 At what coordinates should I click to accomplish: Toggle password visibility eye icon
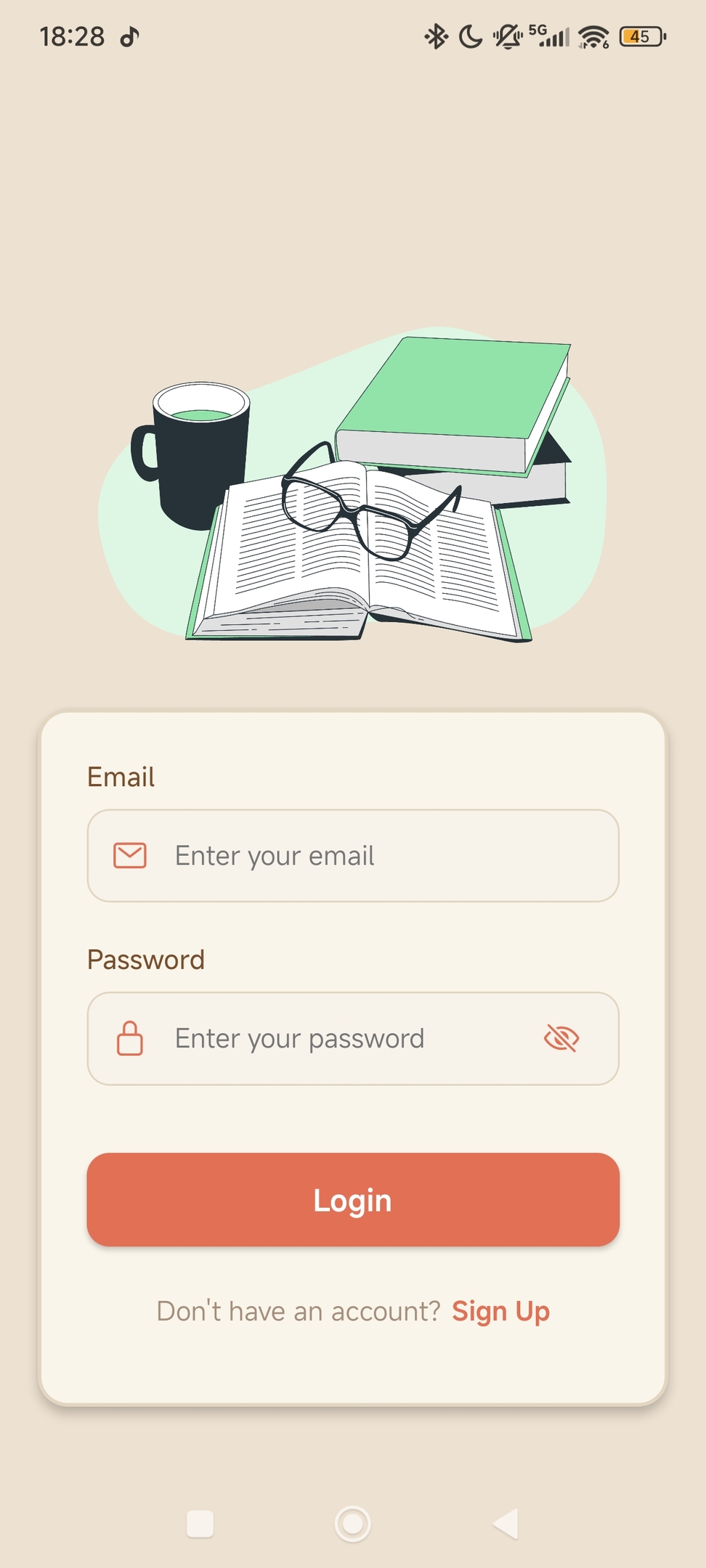click(x=561, y=1039)
